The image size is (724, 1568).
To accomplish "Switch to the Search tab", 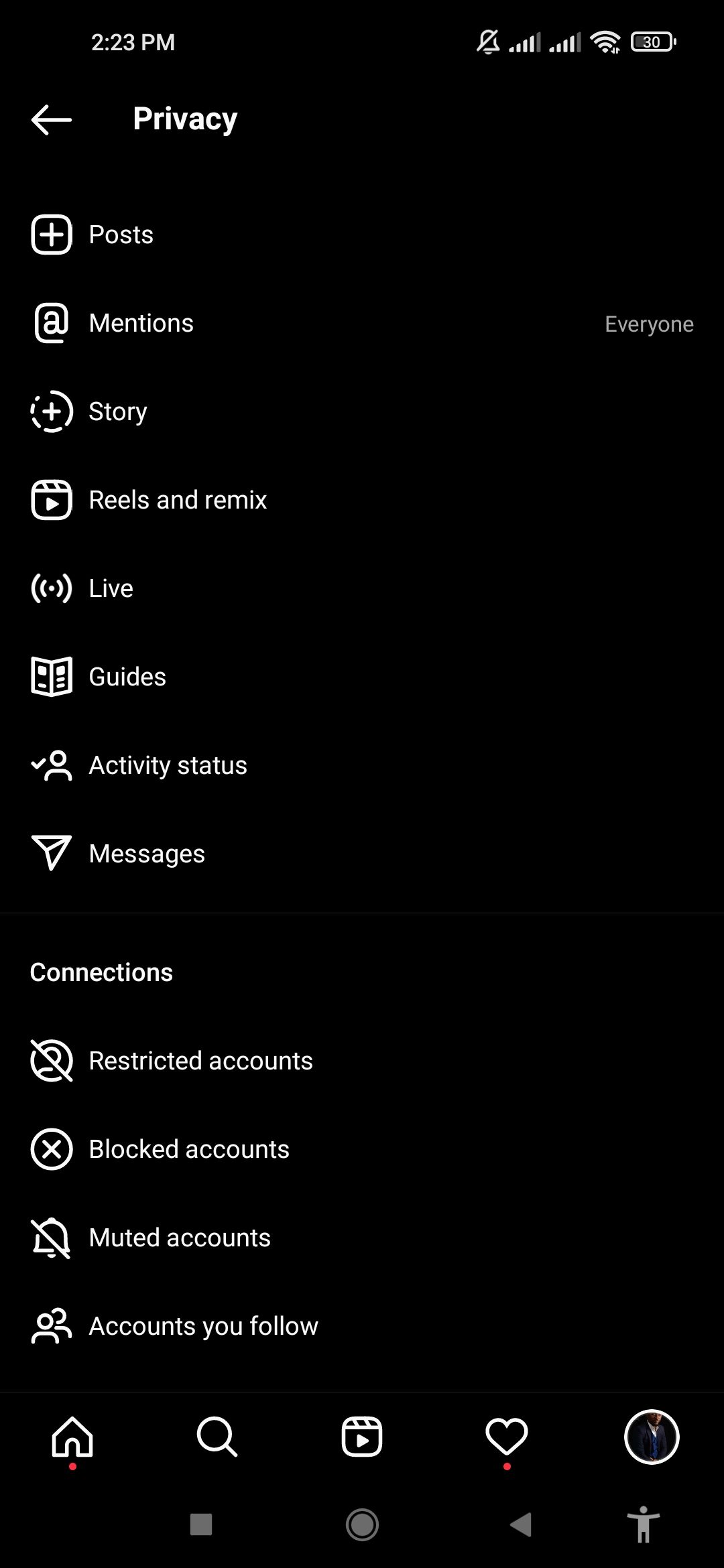I will tap(217, 1437).
